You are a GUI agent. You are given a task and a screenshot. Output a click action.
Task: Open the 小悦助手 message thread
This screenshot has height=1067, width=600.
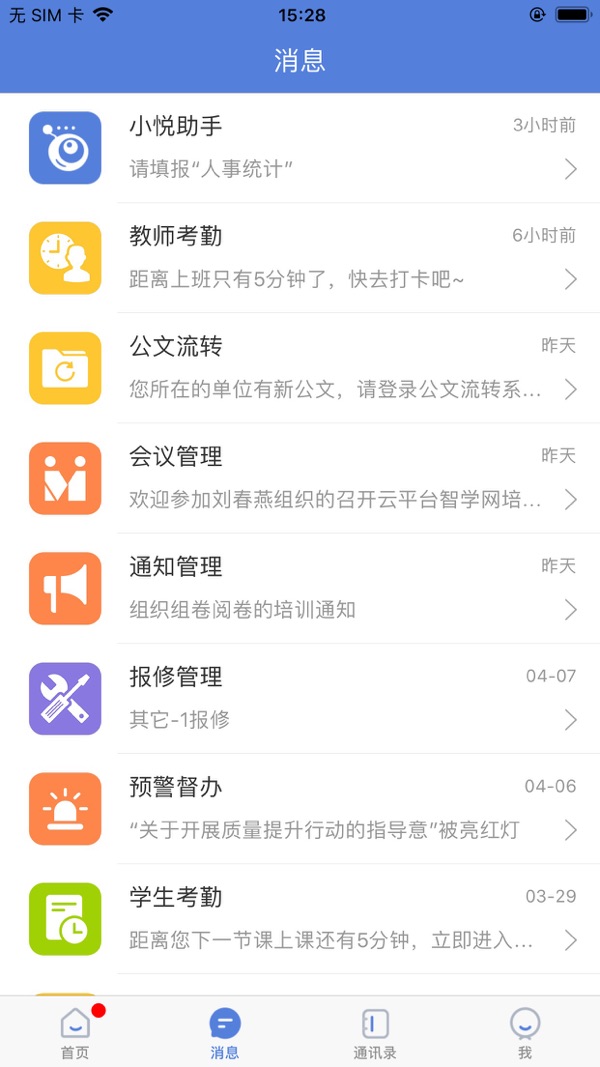click(300, 148)
